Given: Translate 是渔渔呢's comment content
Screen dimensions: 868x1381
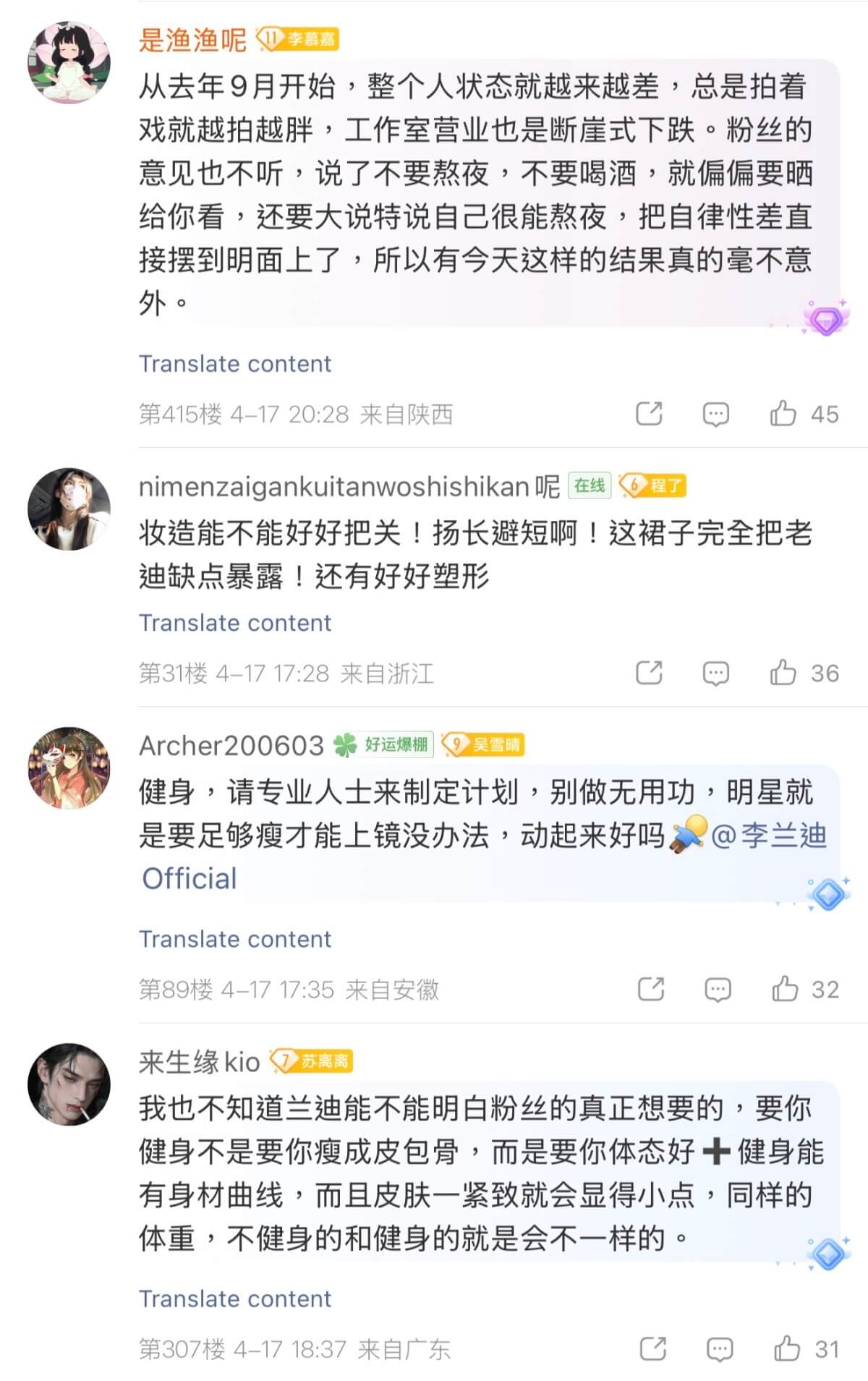Looking at the screenshot, I should click(235, 363).
